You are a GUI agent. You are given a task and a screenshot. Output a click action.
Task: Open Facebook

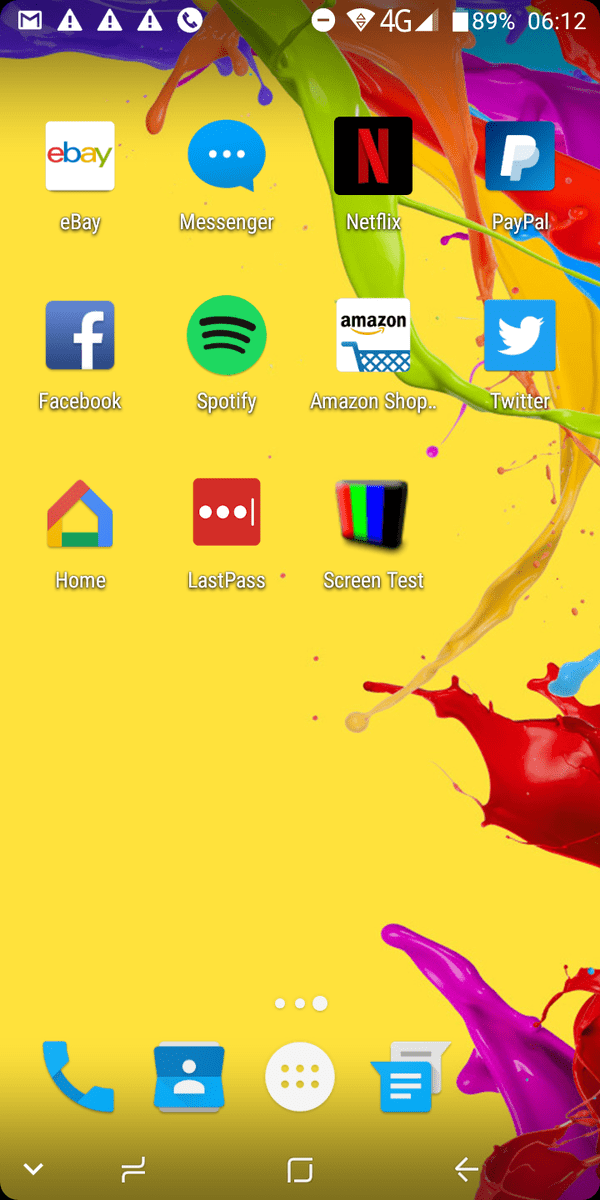tap(80, 336)
